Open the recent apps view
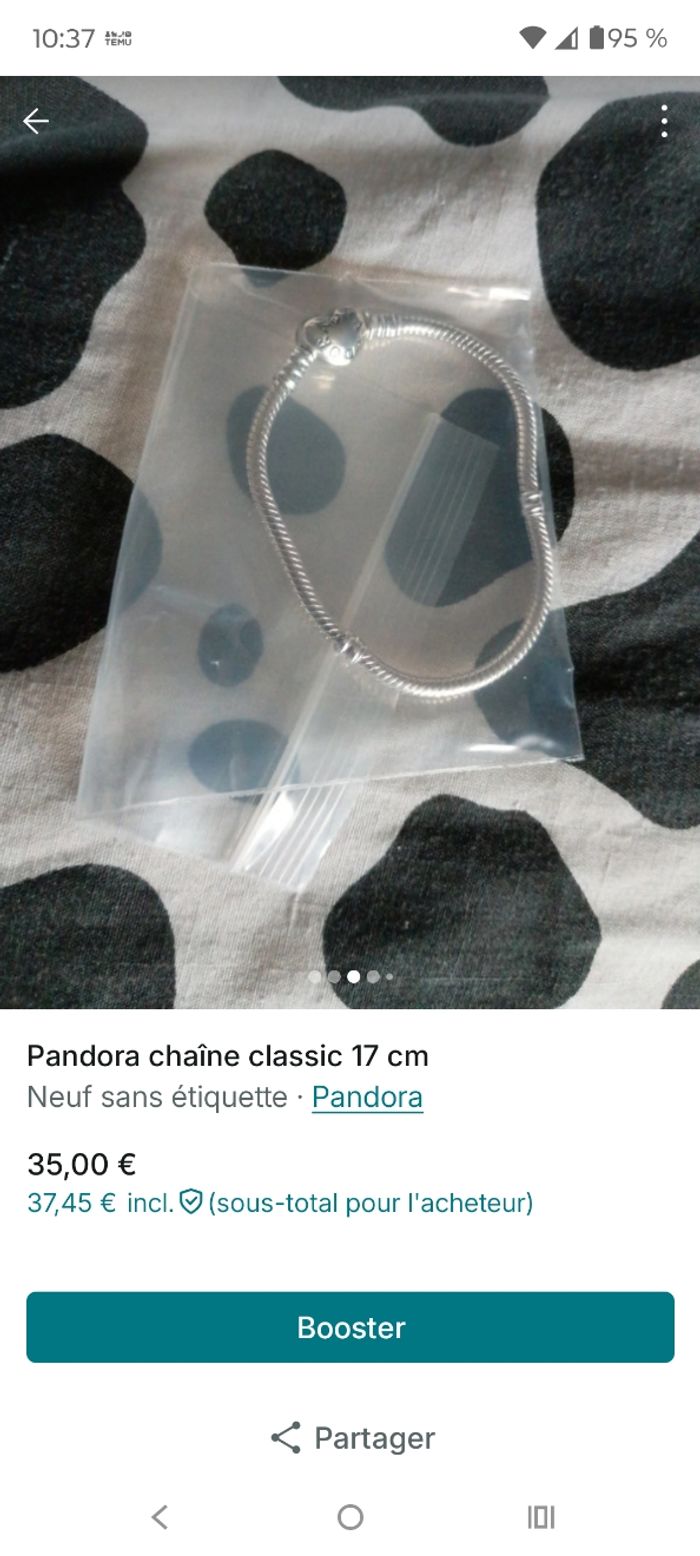 (540, 1517)
